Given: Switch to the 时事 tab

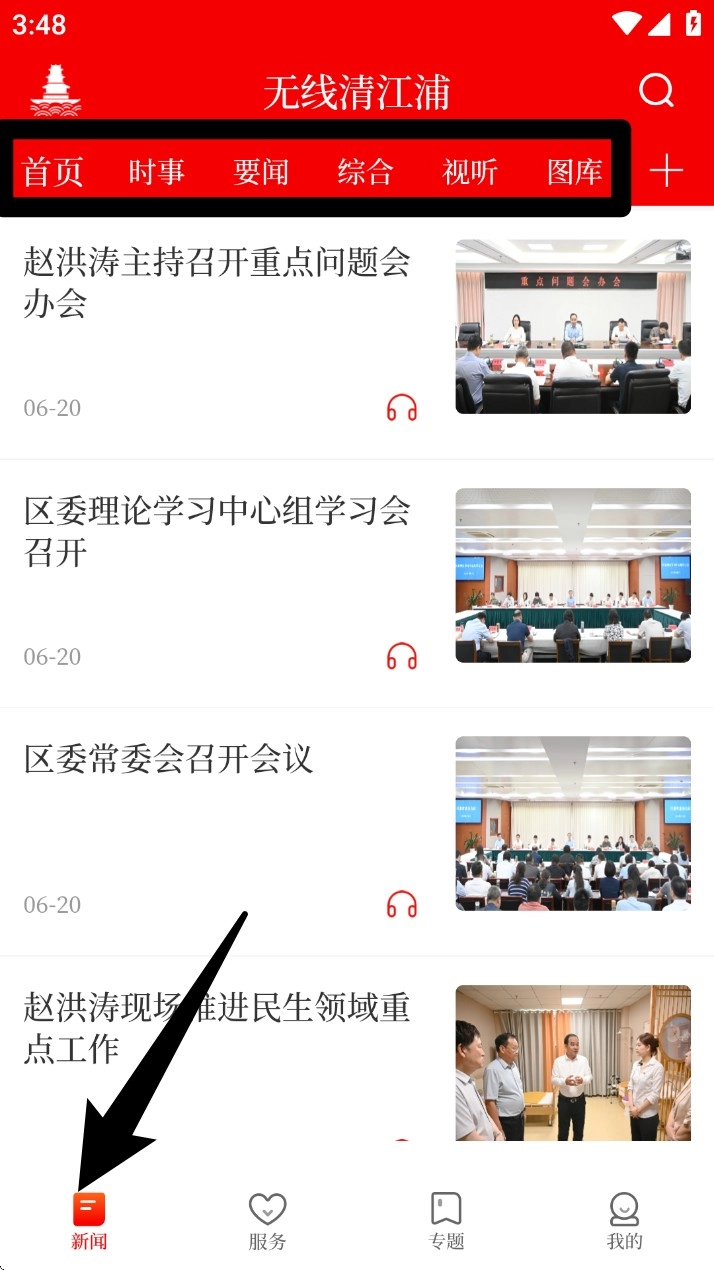Looking at the screenshot, I should coord(157,172).
